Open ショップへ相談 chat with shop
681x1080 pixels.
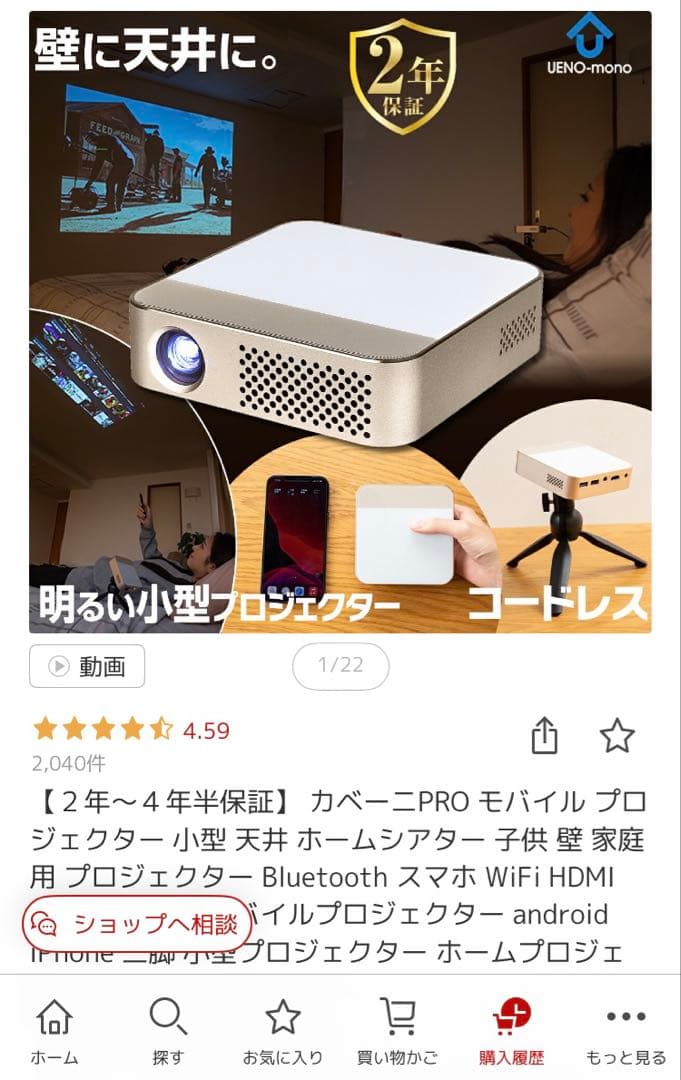click(136, 922)
